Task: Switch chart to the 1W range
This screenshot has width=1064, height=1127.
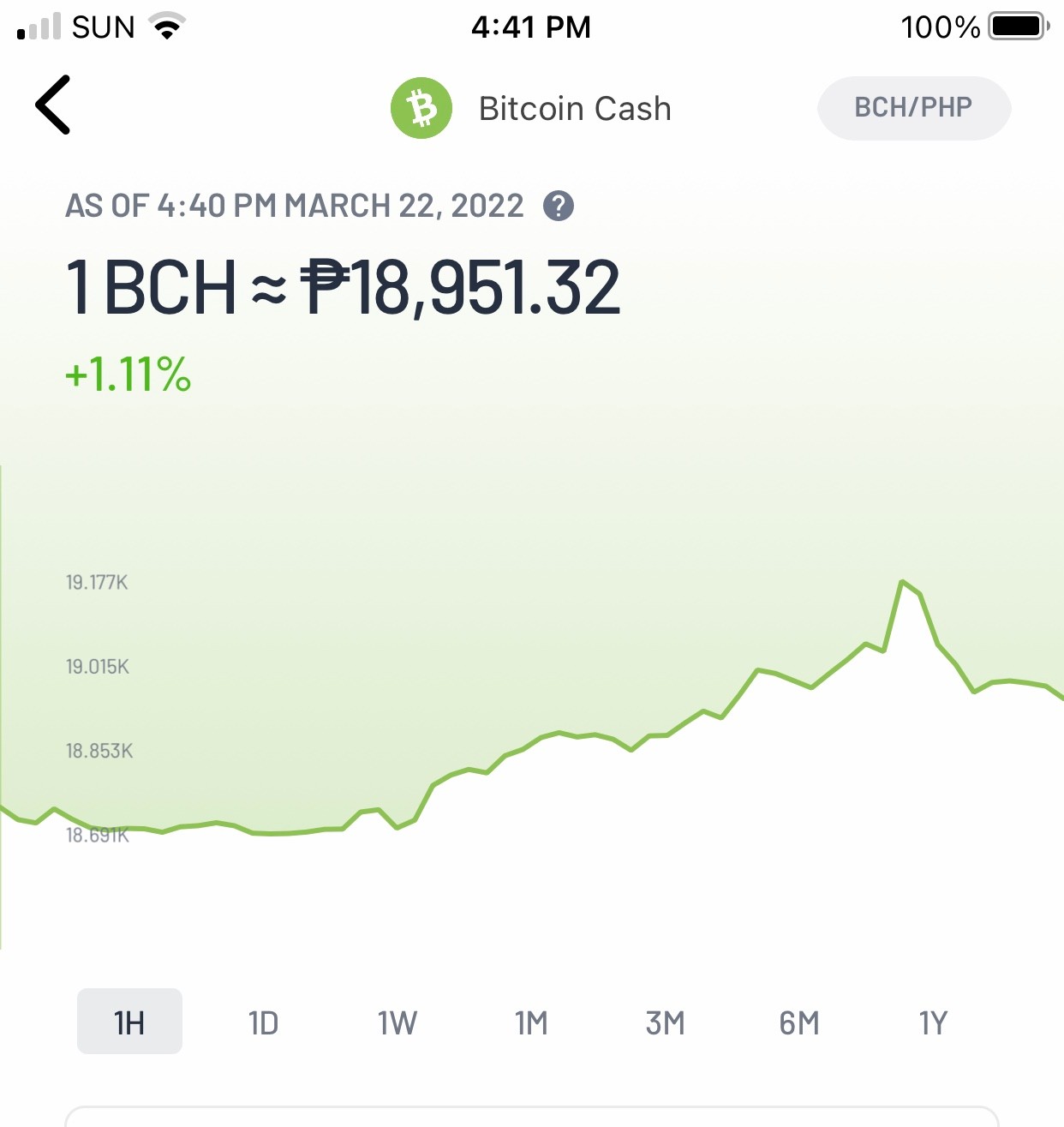Action: point(398,1023)
